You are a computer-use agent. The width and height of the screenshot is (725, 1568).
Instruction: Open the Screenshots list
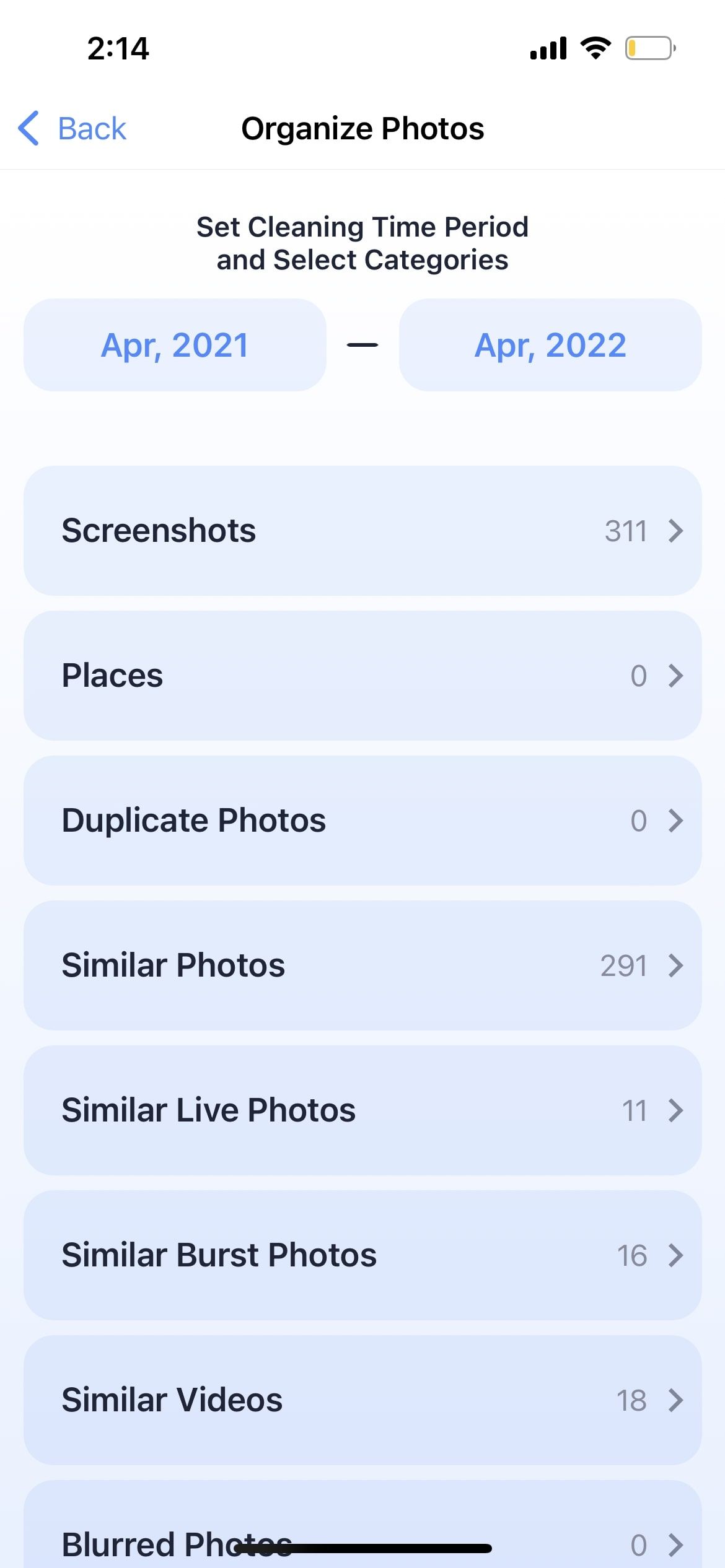pyautogui.click(x=361, y=529)
